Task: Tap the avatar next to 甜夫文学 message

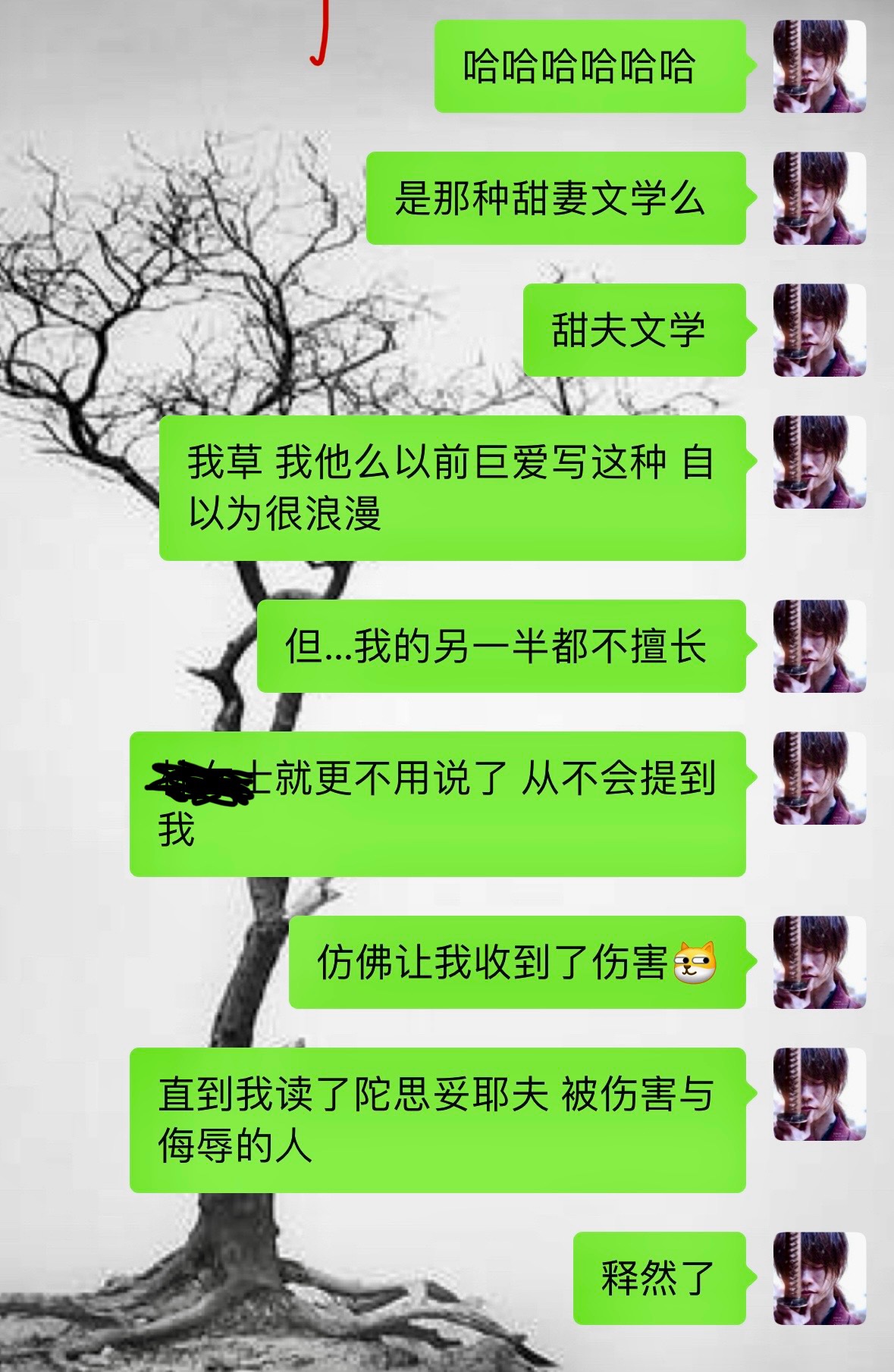Action: click(819, 330)
